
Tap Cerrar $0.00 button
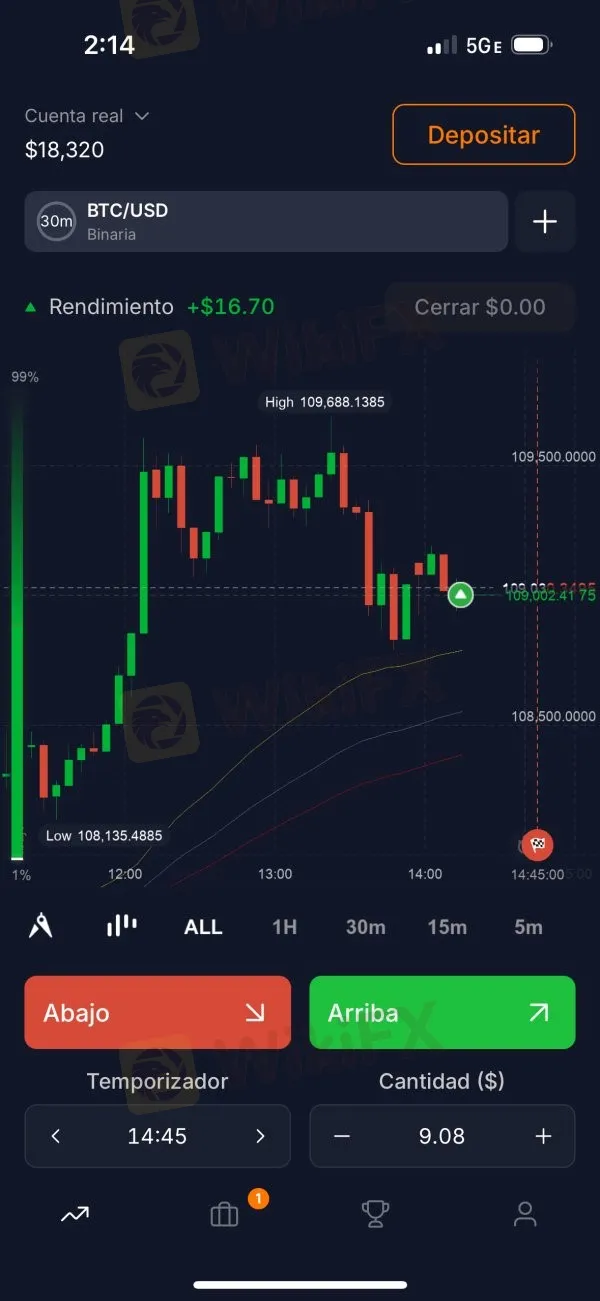point(480,307)
